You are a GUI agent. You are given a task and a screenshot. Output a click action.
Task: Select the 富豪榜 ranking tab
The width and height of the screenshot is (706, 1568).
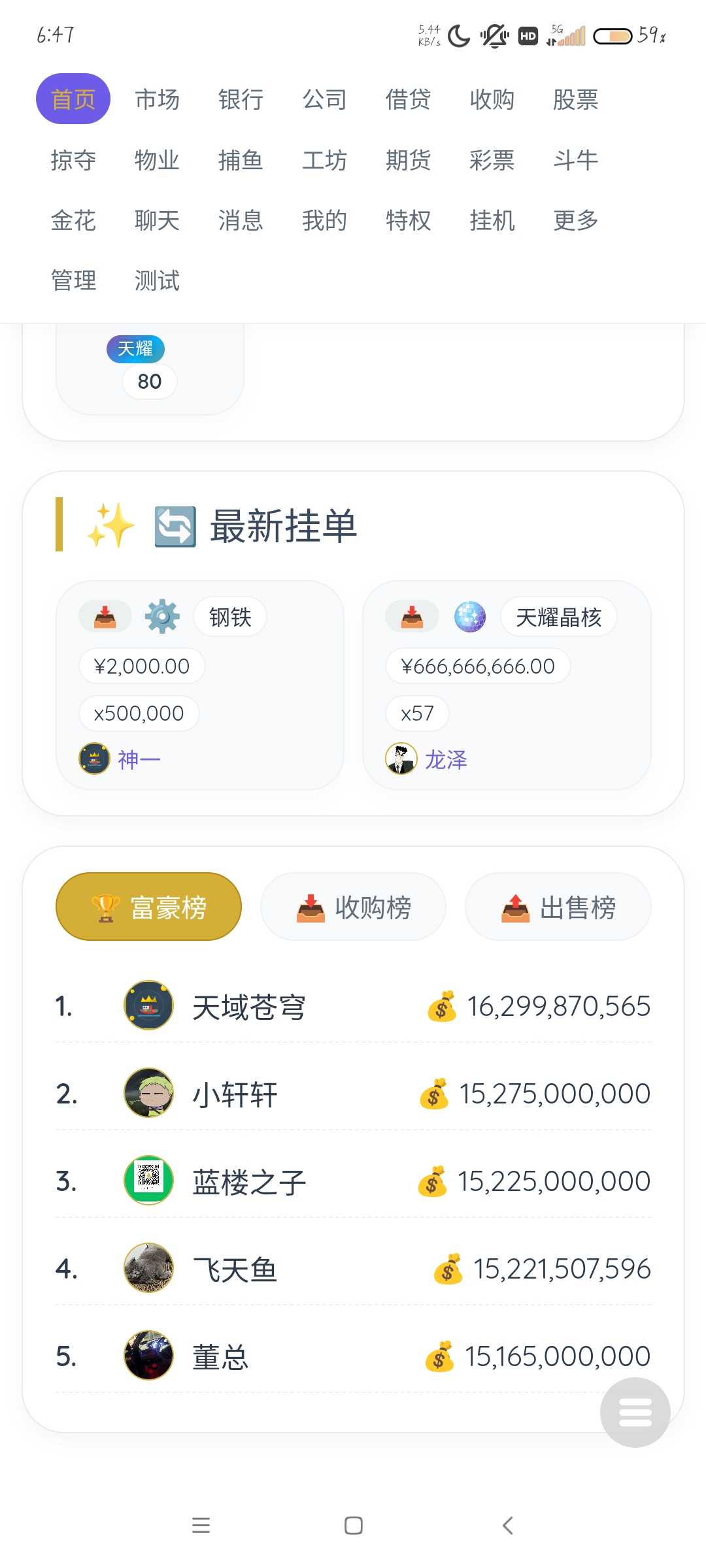(148, 907)
